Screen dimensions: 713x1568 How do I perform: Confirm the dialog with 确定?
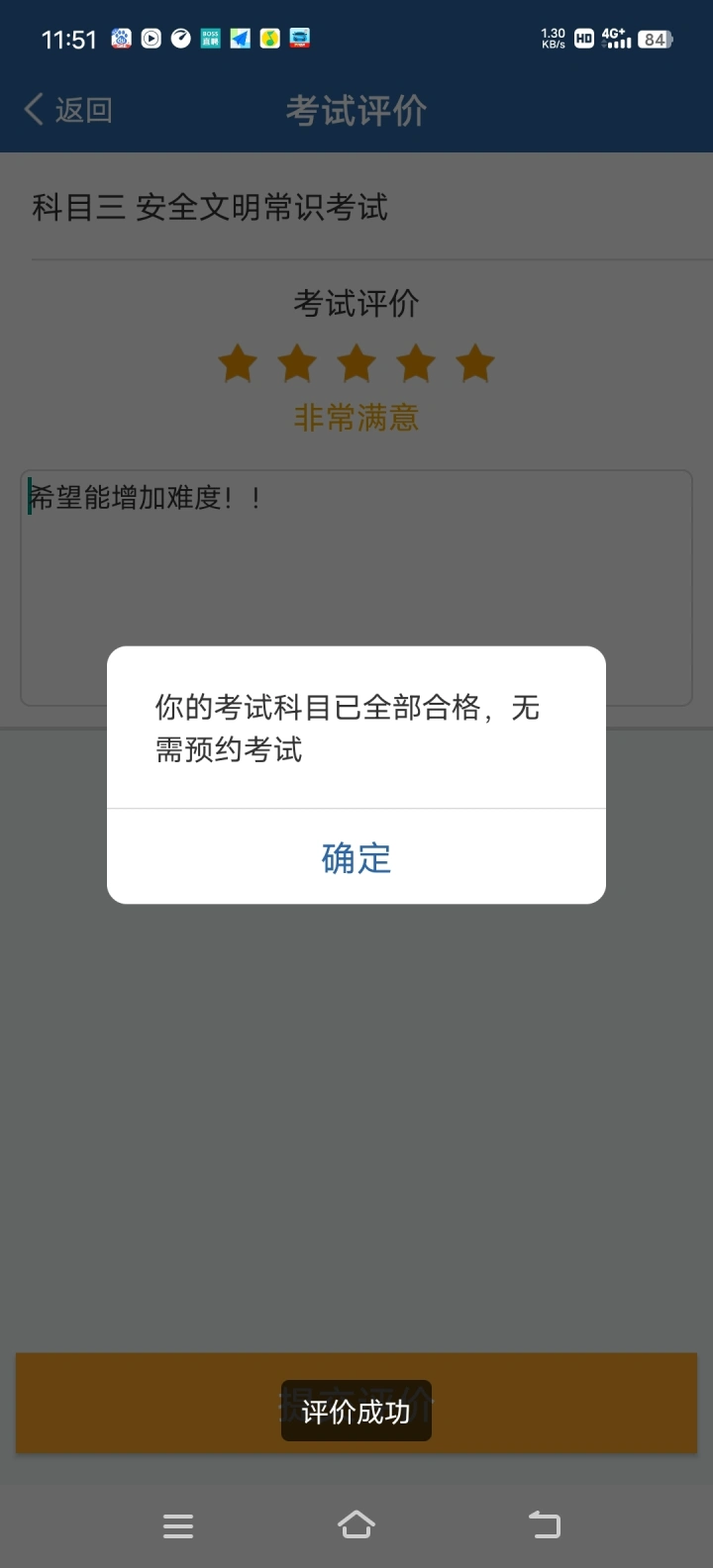pyautogui.click(x=356, y=857)
